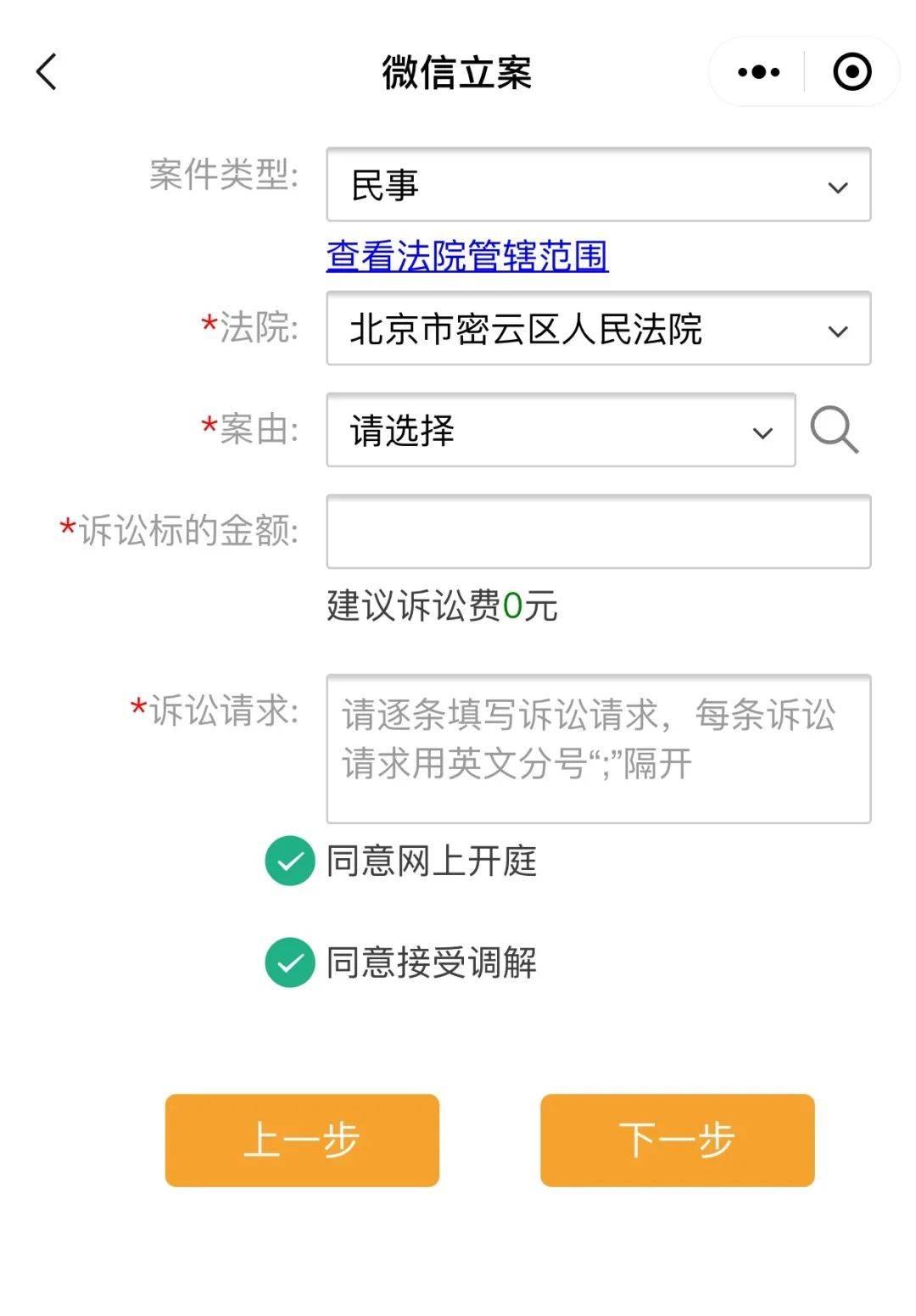The height and width of the screenshot is (1316, 916).
Task: Navigate back using the left arrow
Action: [x=47, y=71]
